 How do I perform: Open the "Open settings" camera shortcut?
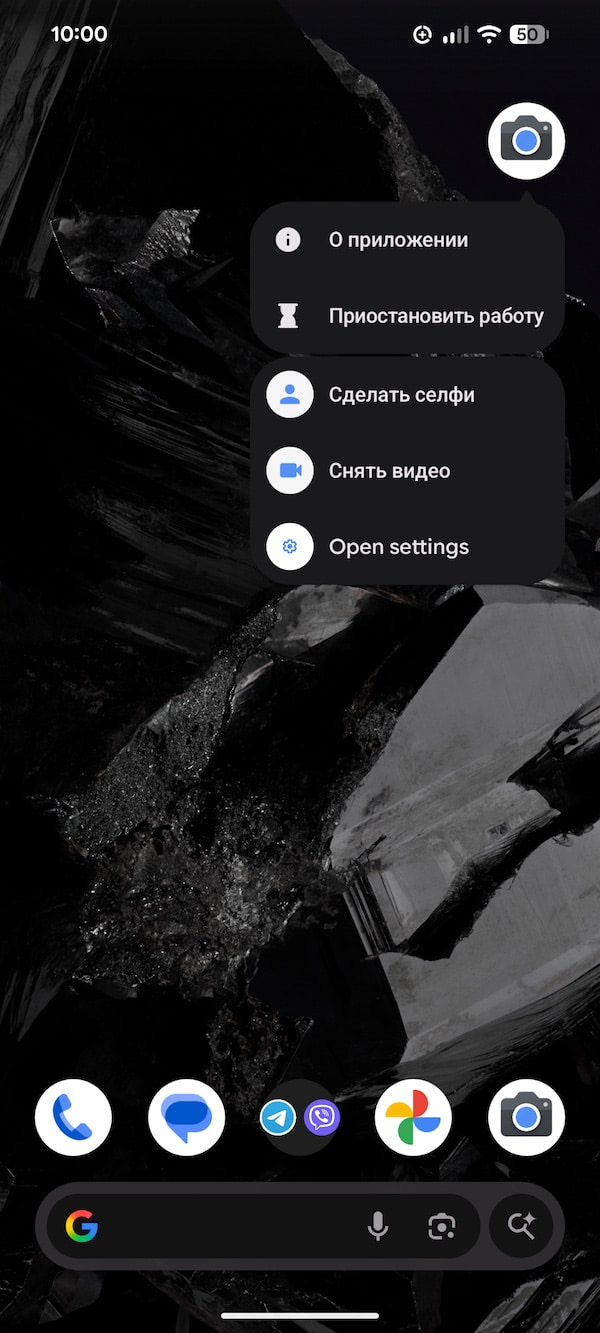[x=398, y=547]
